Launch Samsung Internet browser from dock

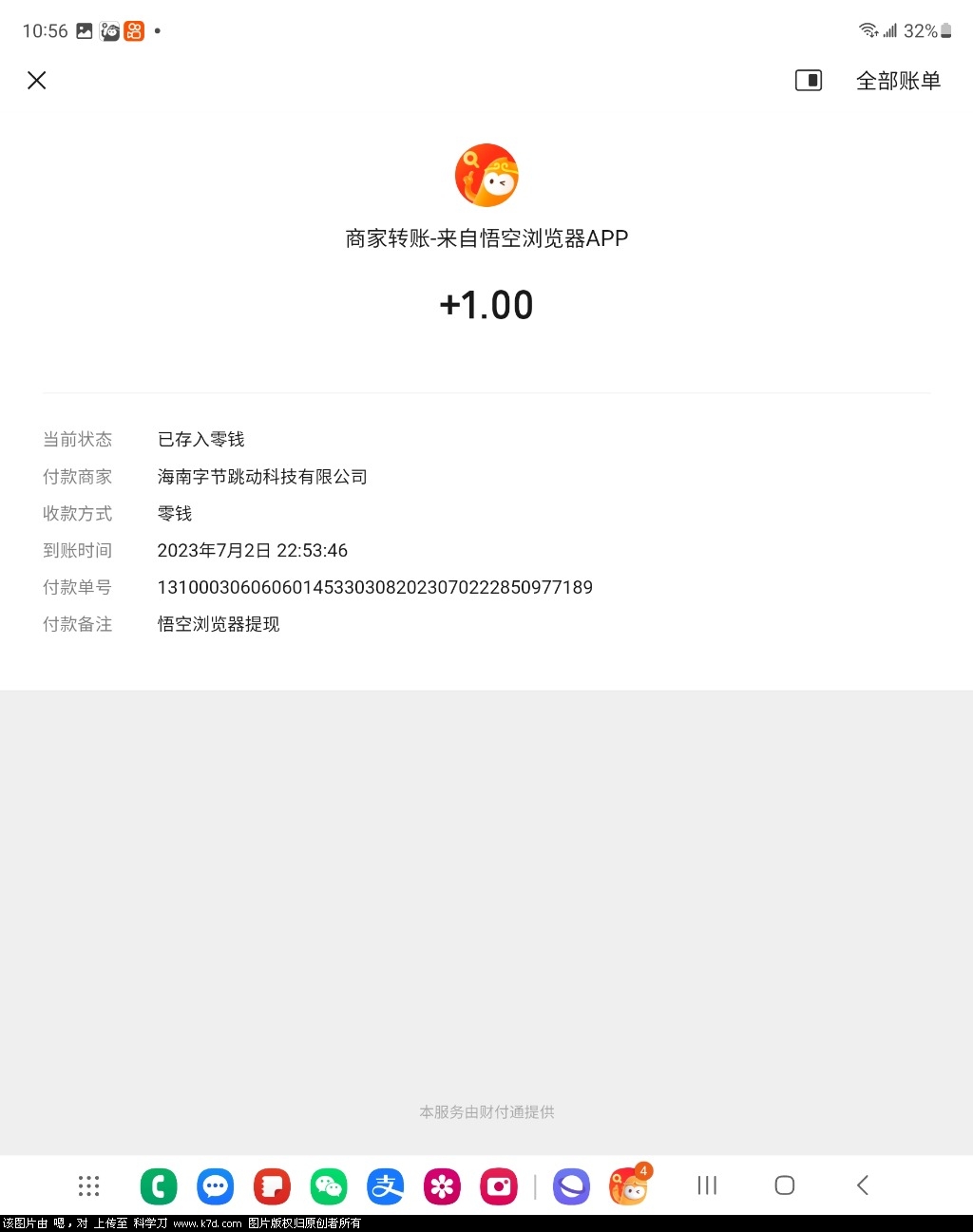coord(572,1185)
